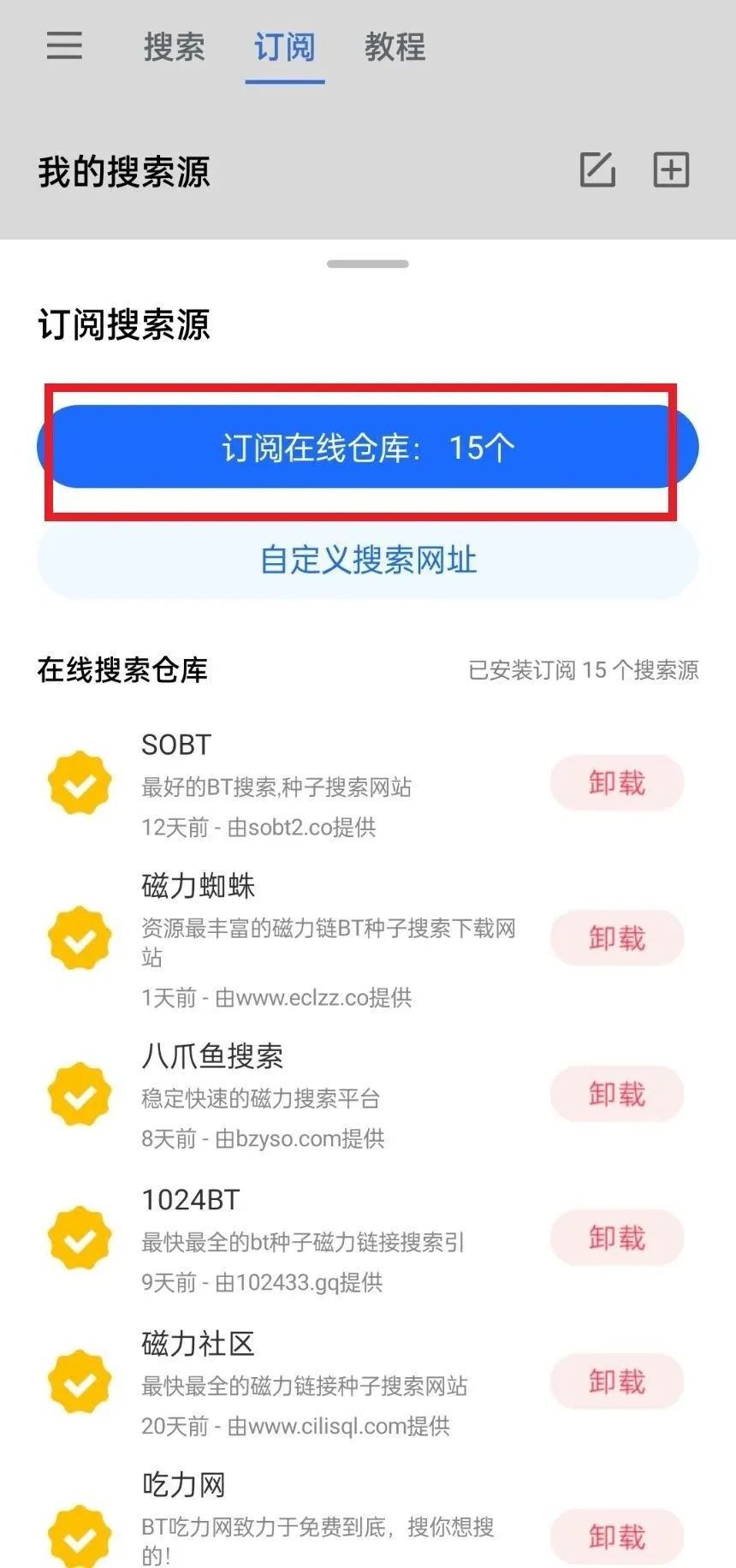Uninstall the SOBT search source
This screenshot has width=736, height=1568.
(616, 783)
